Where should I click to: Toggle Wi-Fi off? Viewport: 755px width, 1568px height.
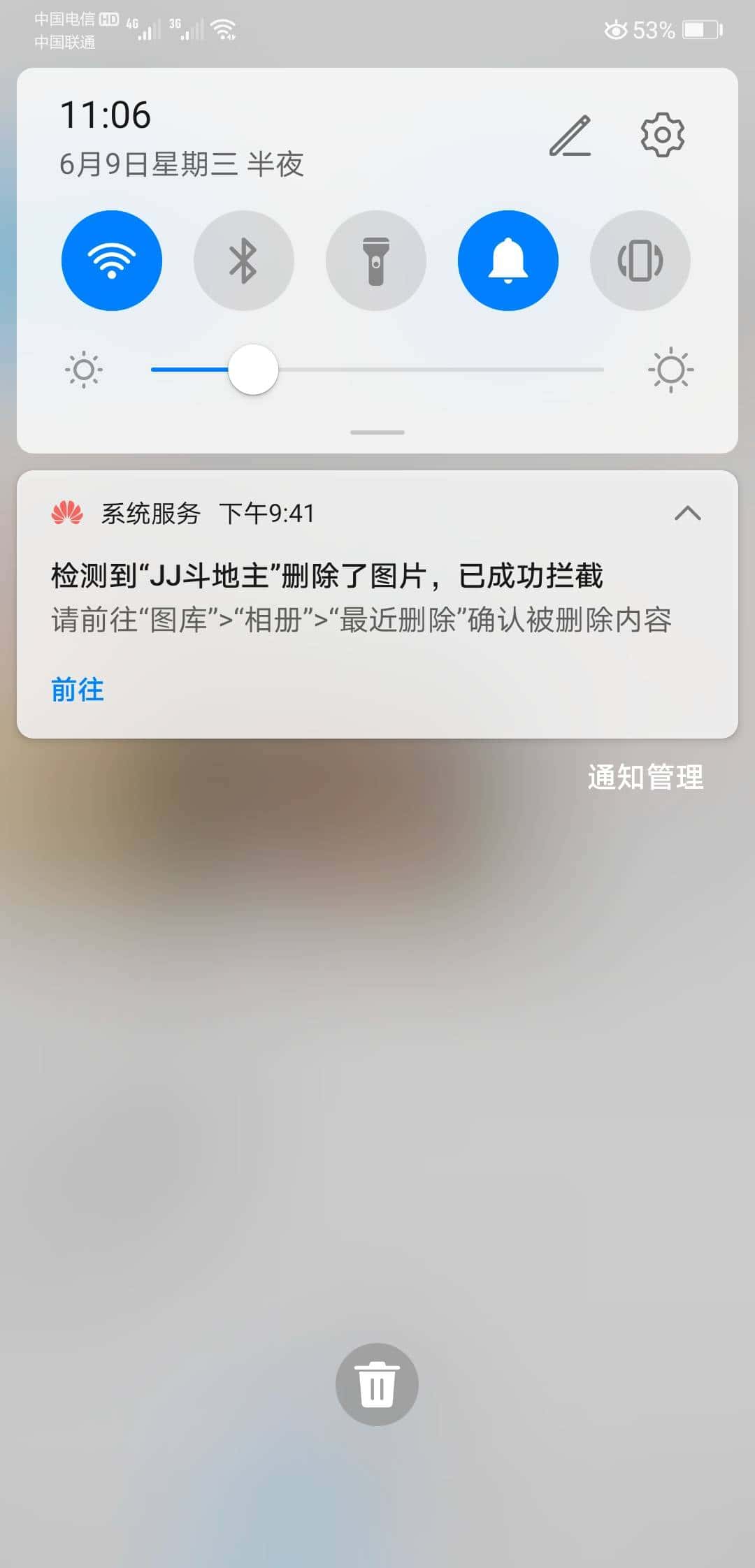pyautogui.click(x=111, y=259)
